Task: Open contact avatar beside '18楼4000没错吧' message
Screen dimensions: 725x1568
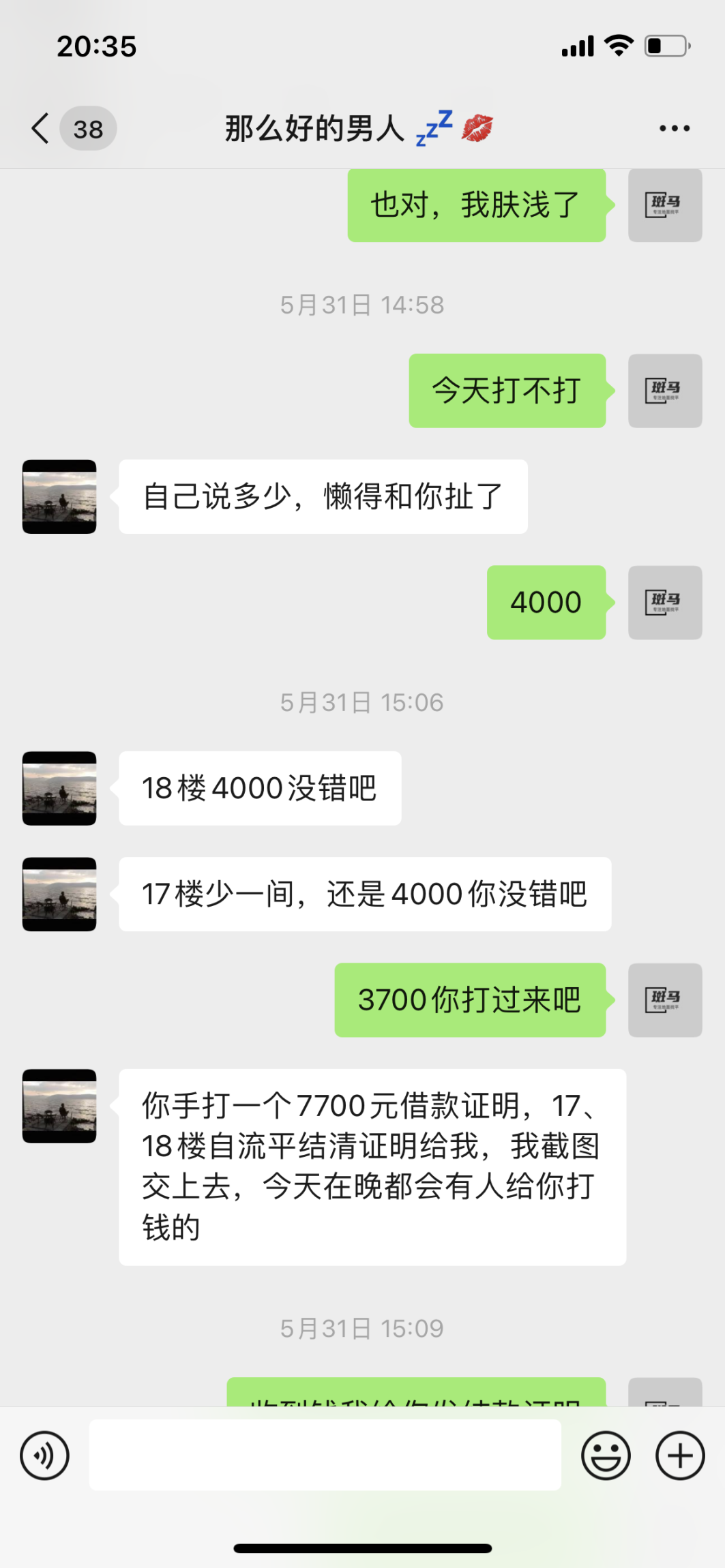Action: (x=59, y=788)
